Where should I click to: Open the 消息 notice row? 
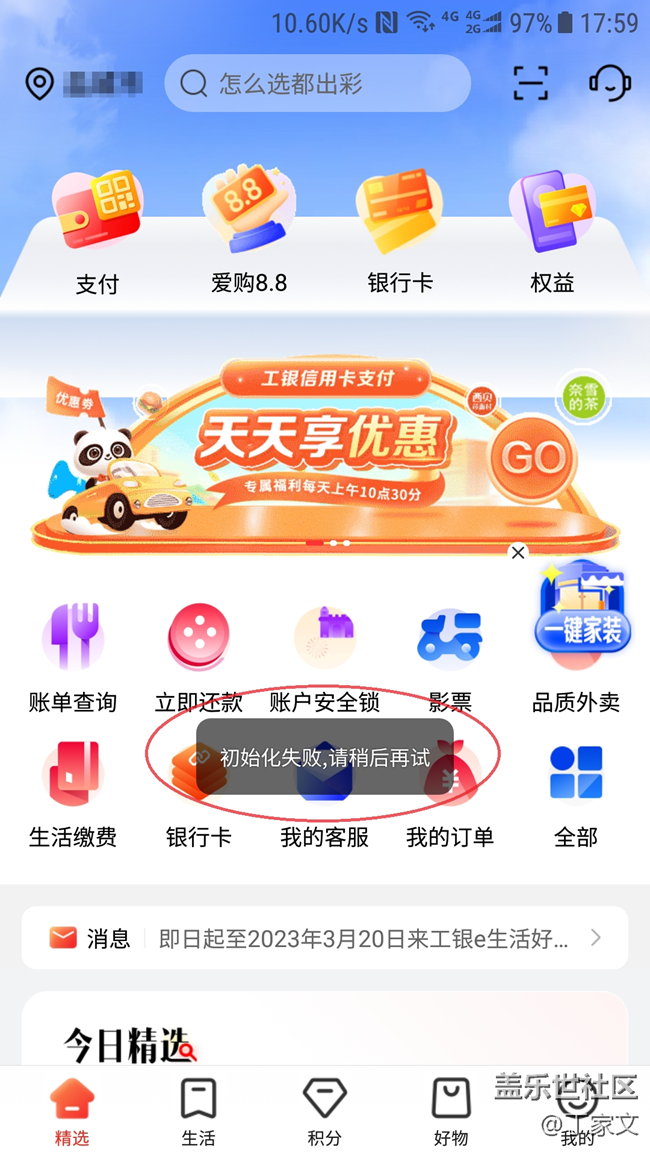(325, 938)
